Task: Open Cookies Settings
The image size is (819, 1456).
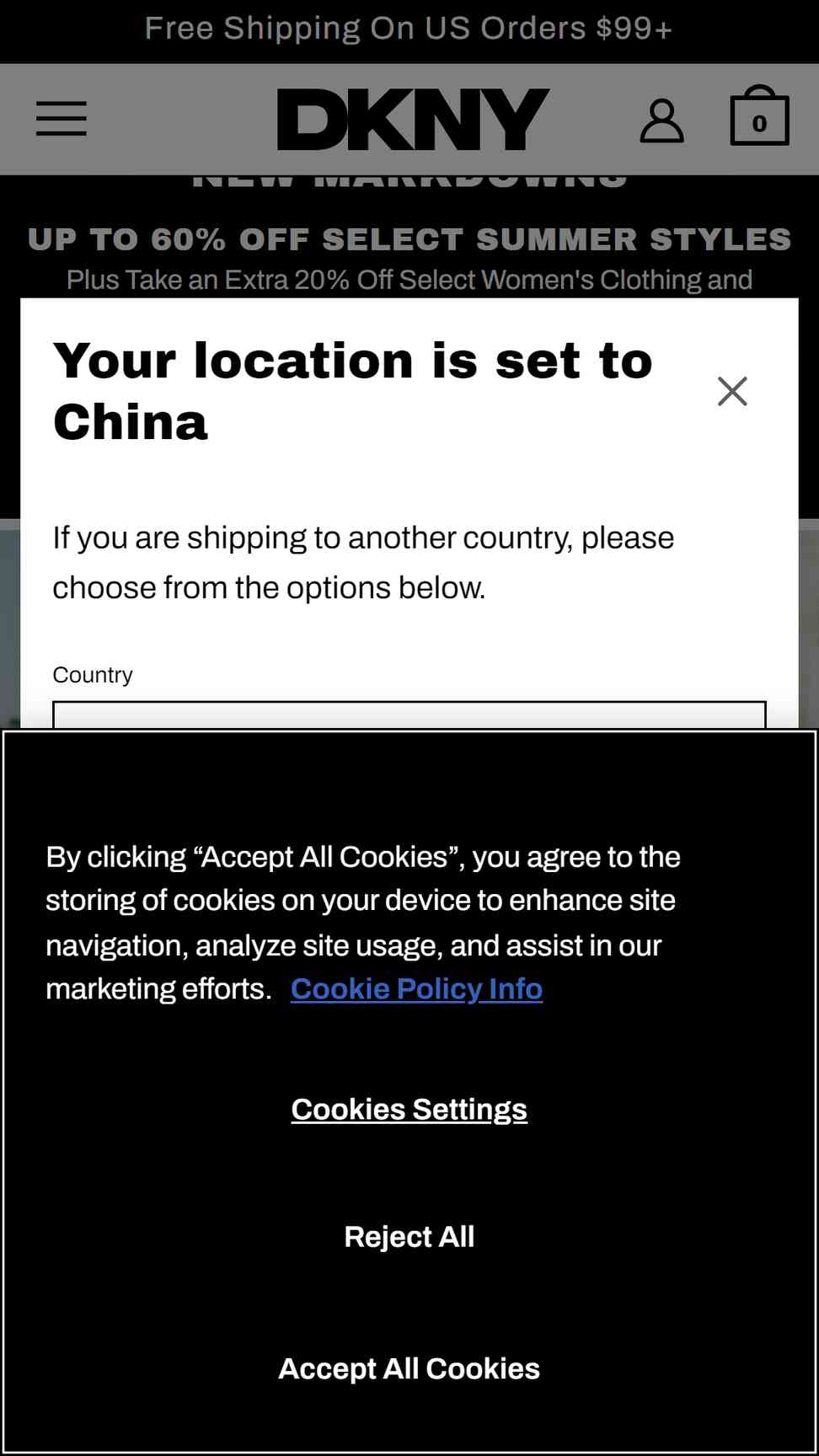Action: (x=409, y=1110)
